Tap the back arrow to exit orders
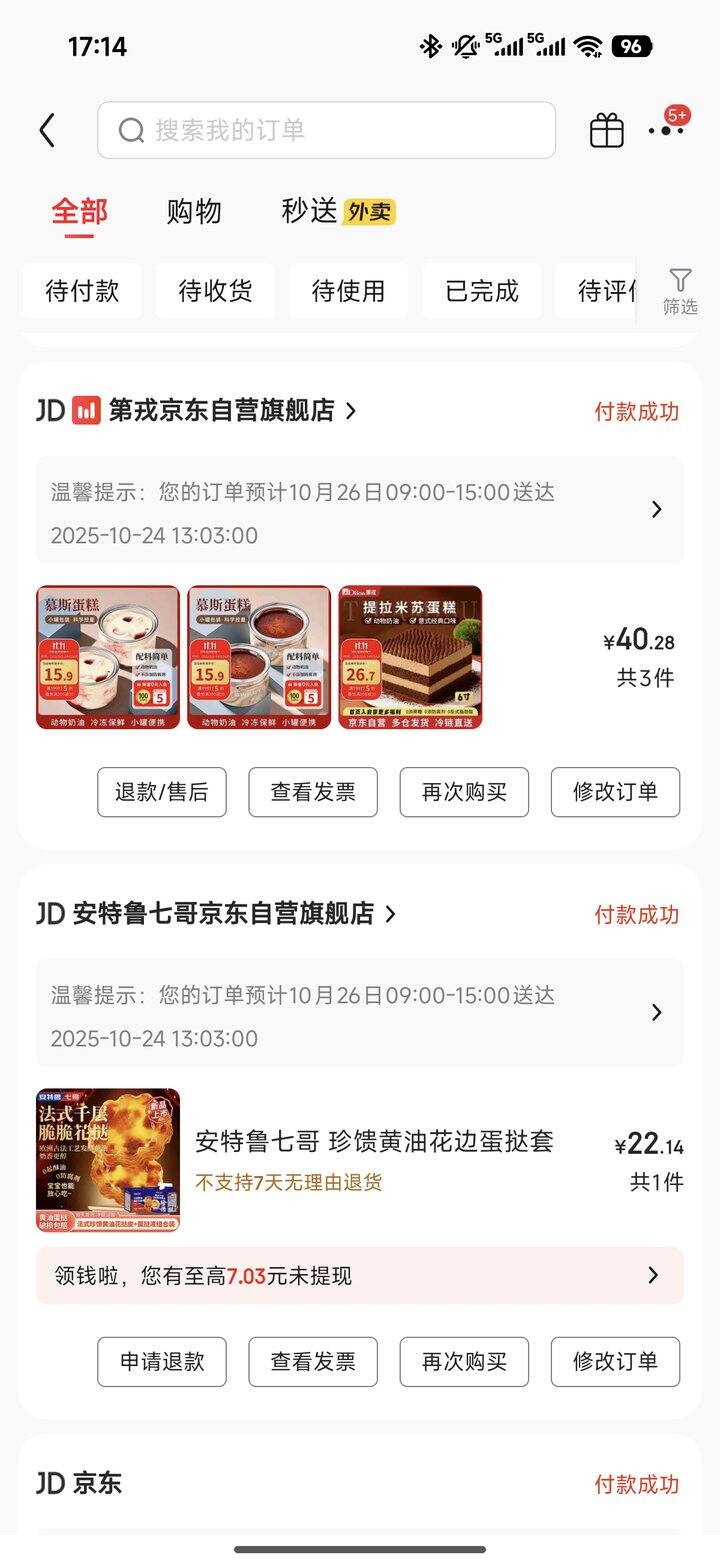 [47, 130]
